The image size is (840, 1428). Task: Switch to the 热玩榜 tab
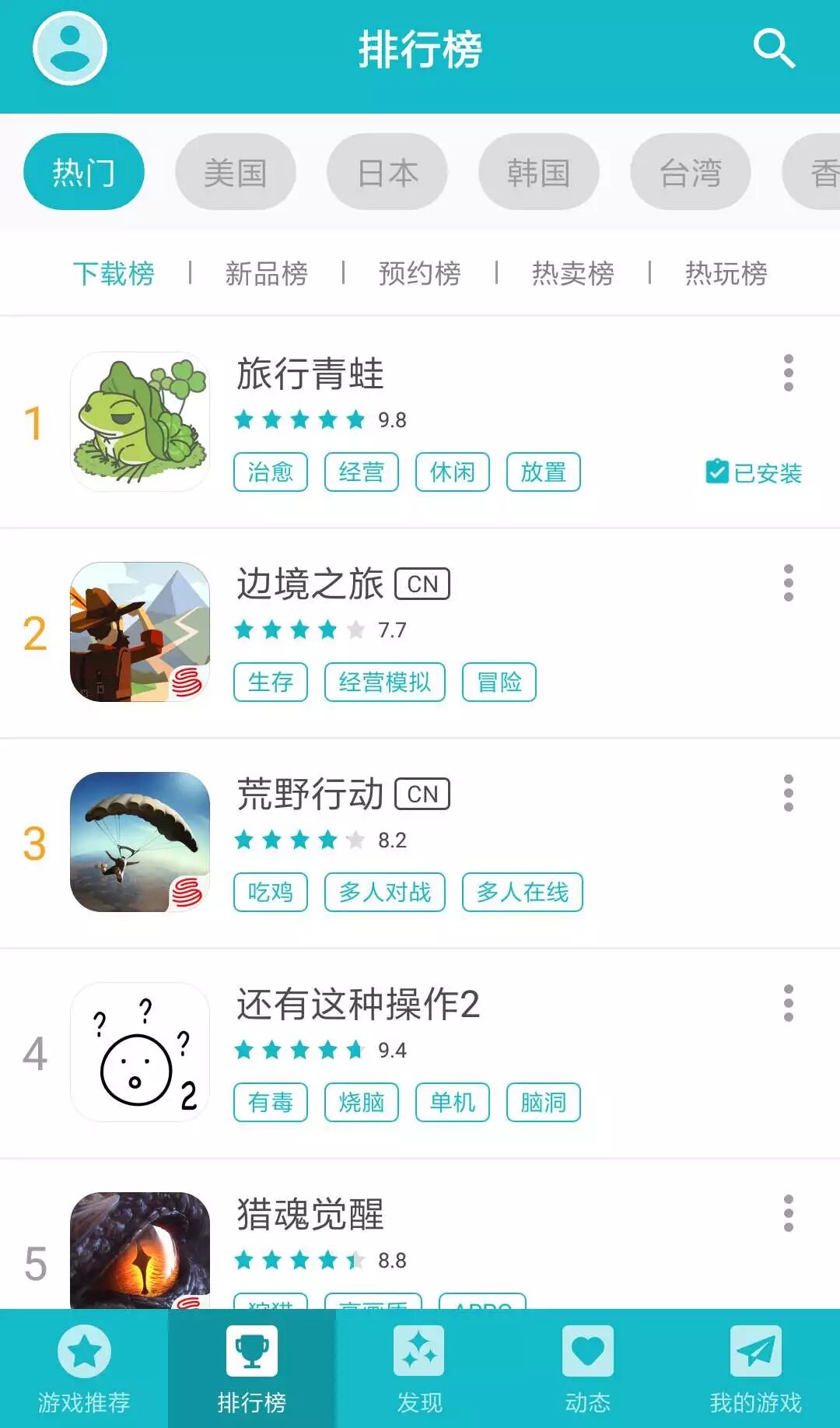(726, 273)
